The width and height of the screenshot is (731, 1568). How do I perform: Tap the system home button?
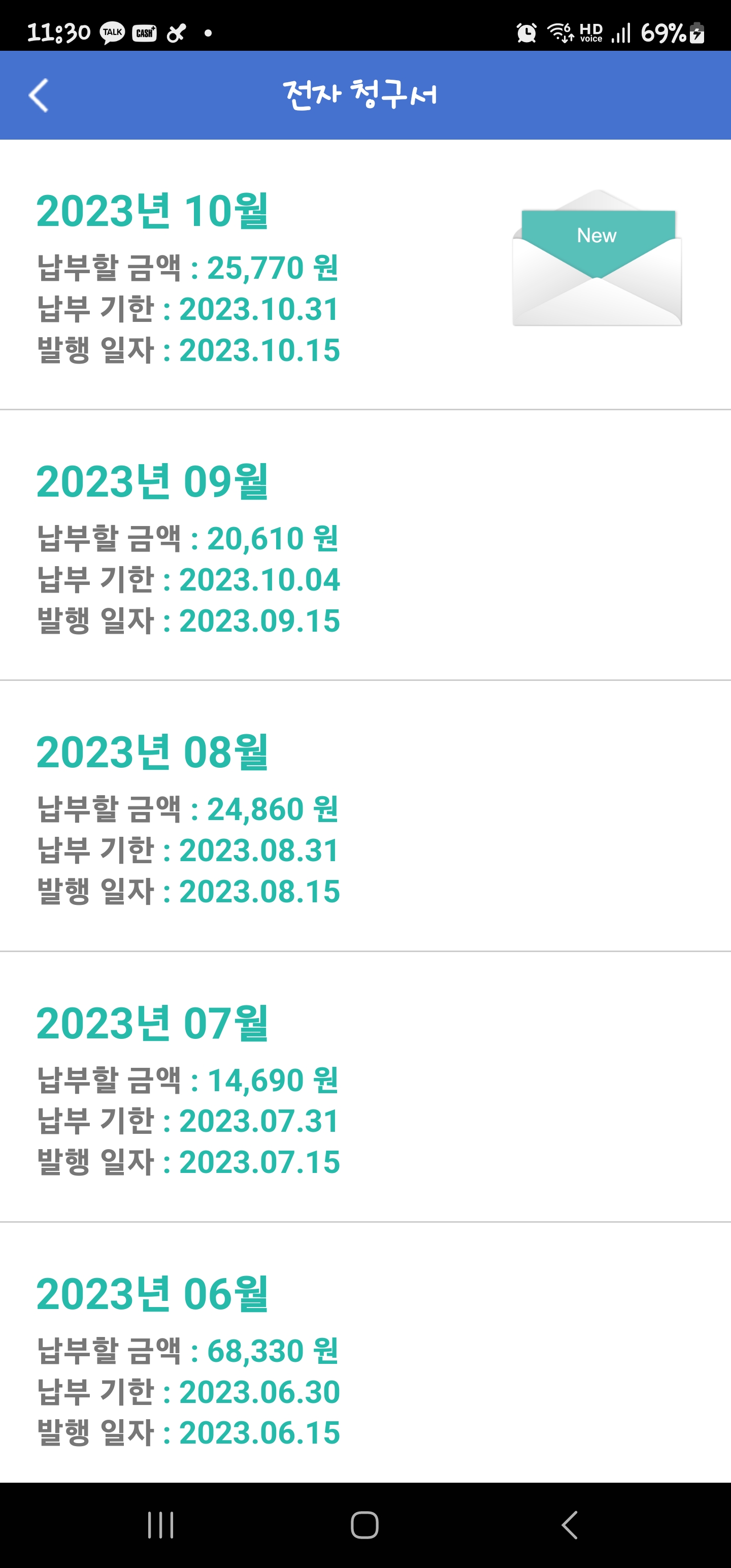(364, 1525)
